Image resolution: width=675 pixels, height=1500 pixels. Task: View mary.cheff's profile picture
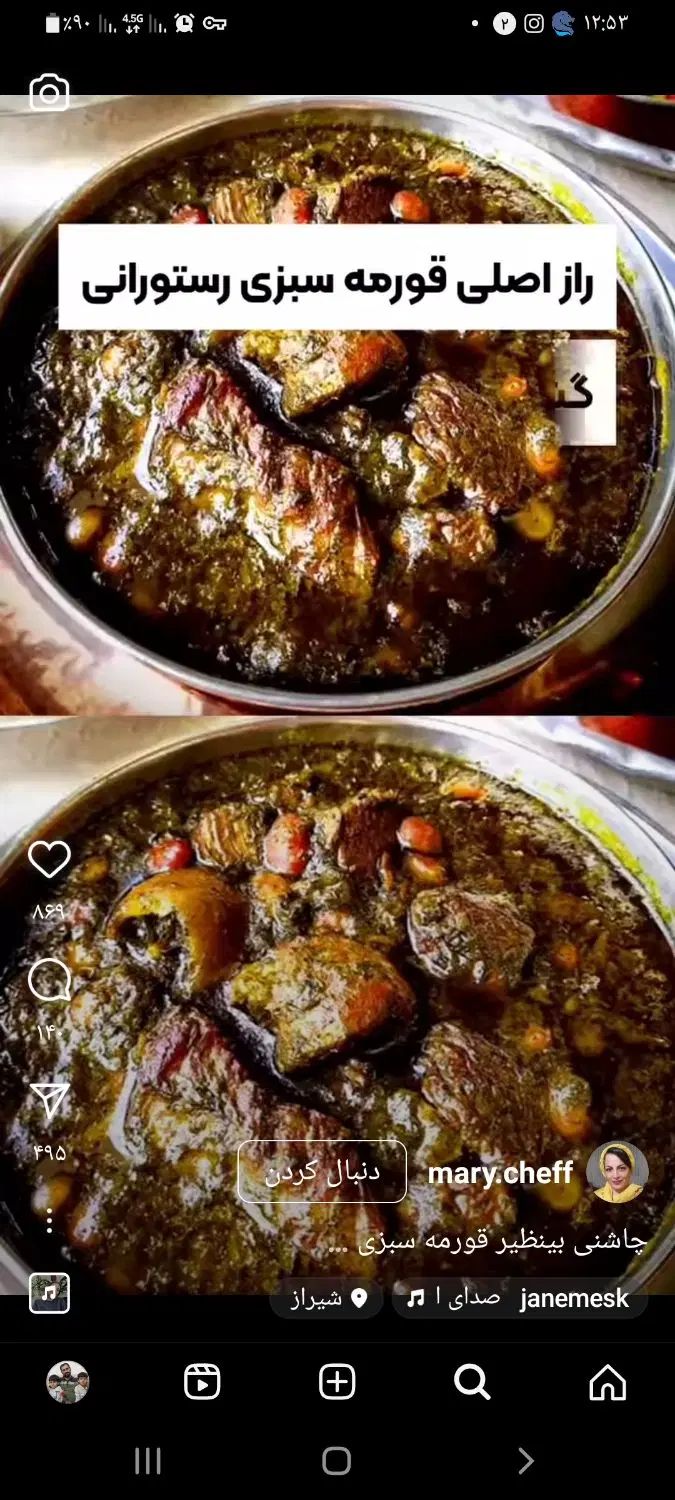tap(617, 1172)
